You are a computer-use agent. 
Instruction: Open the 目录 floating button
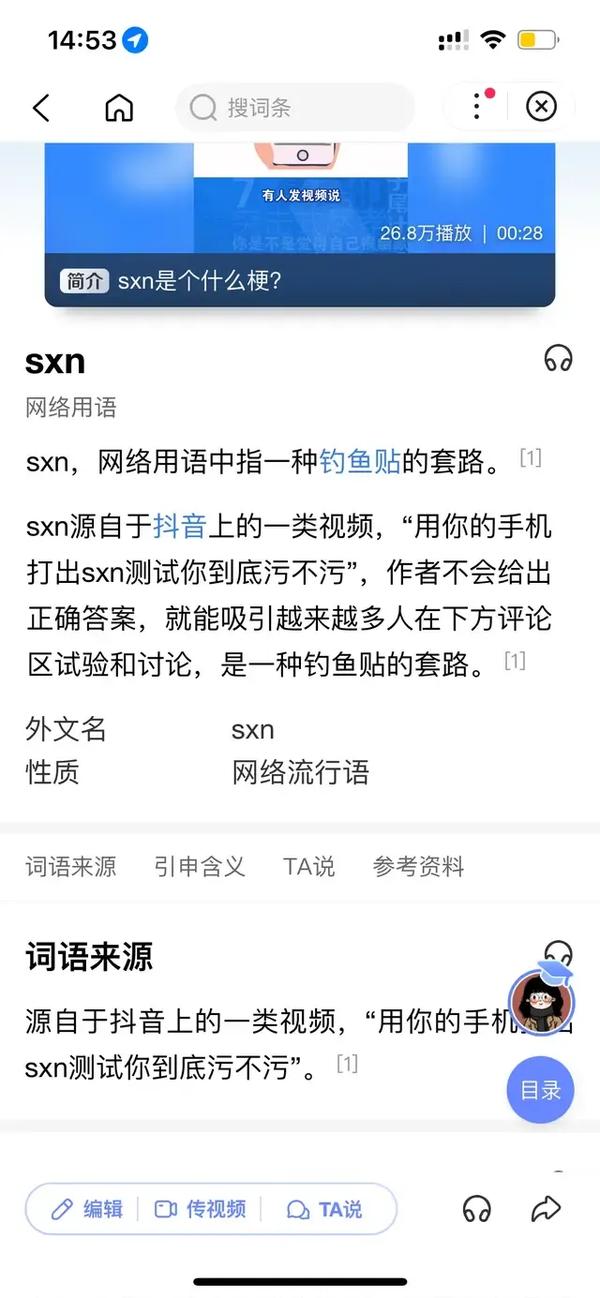pyautogui.click(x=540, y=1090)
